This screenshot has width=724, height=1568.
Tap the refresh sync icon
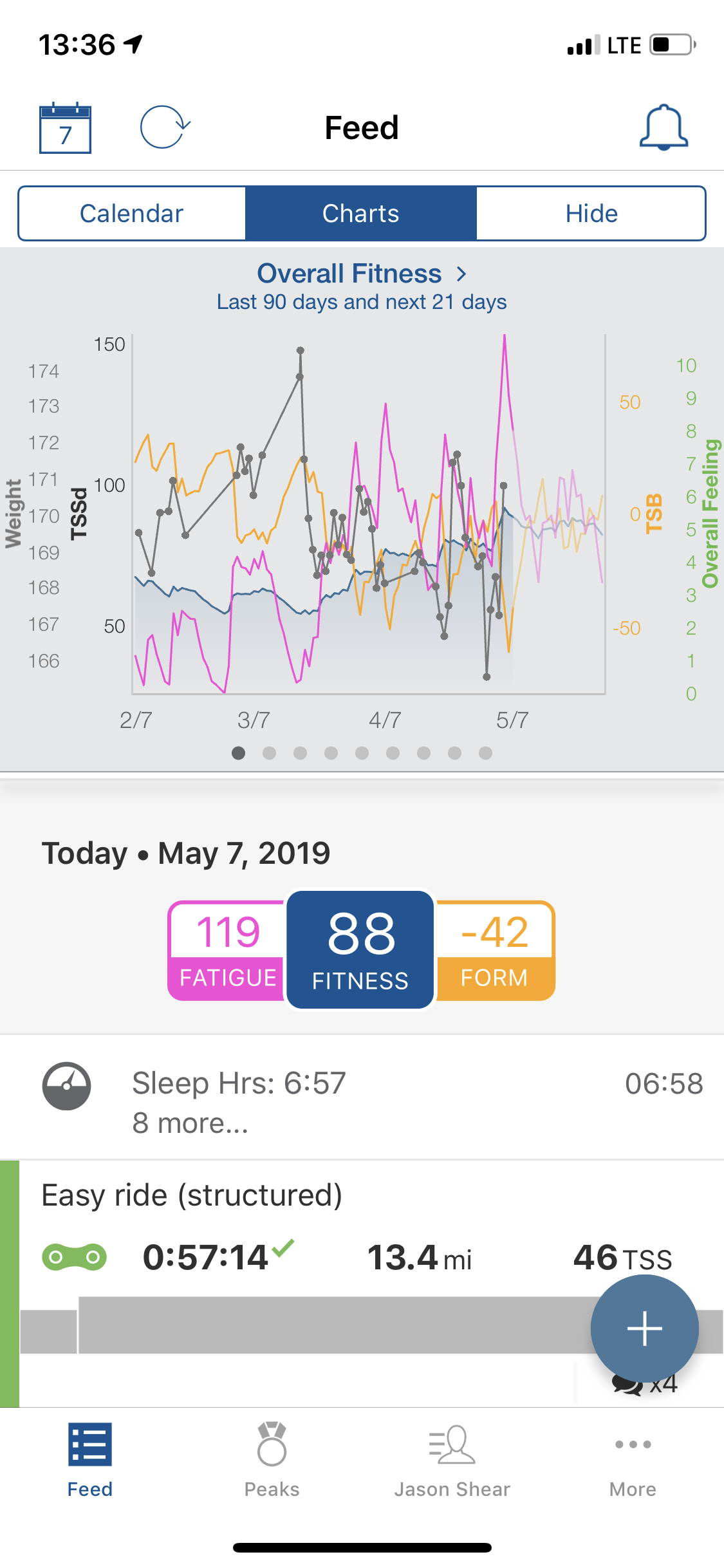(164, 127)
